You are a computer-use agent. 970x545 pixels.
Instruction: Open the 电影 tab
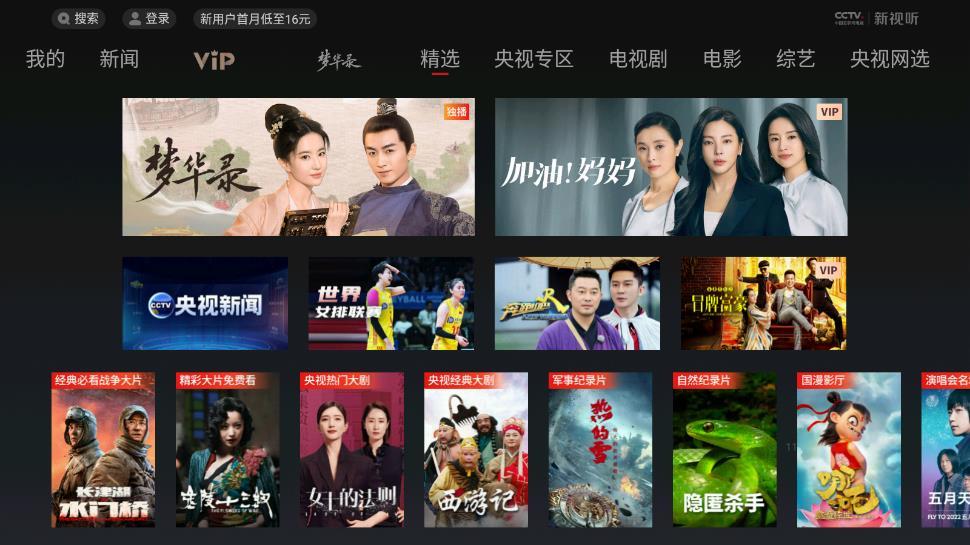(722, 59)
